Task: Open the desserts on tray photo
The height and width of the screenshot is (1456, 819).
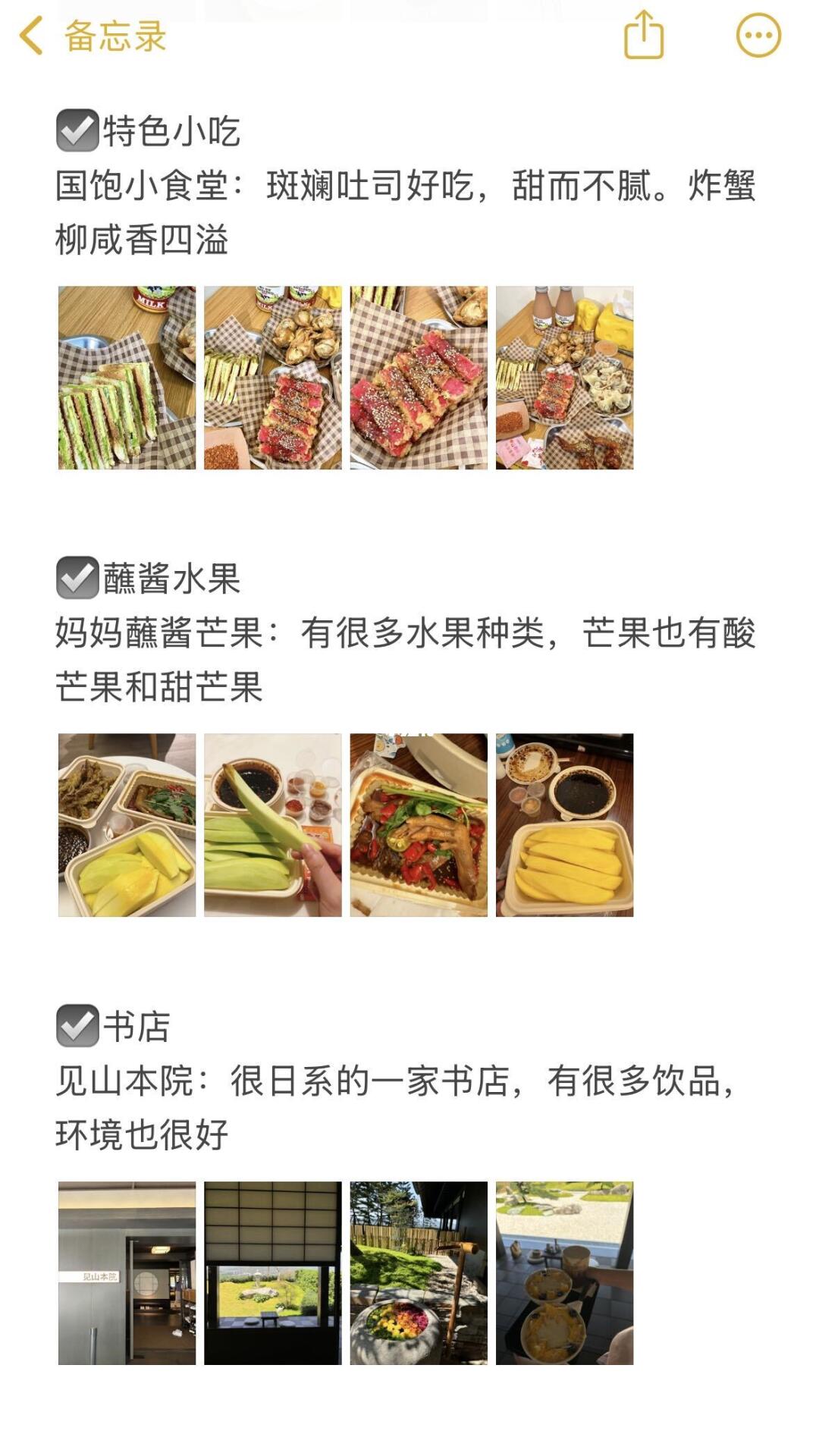Action: [564, 1273]
